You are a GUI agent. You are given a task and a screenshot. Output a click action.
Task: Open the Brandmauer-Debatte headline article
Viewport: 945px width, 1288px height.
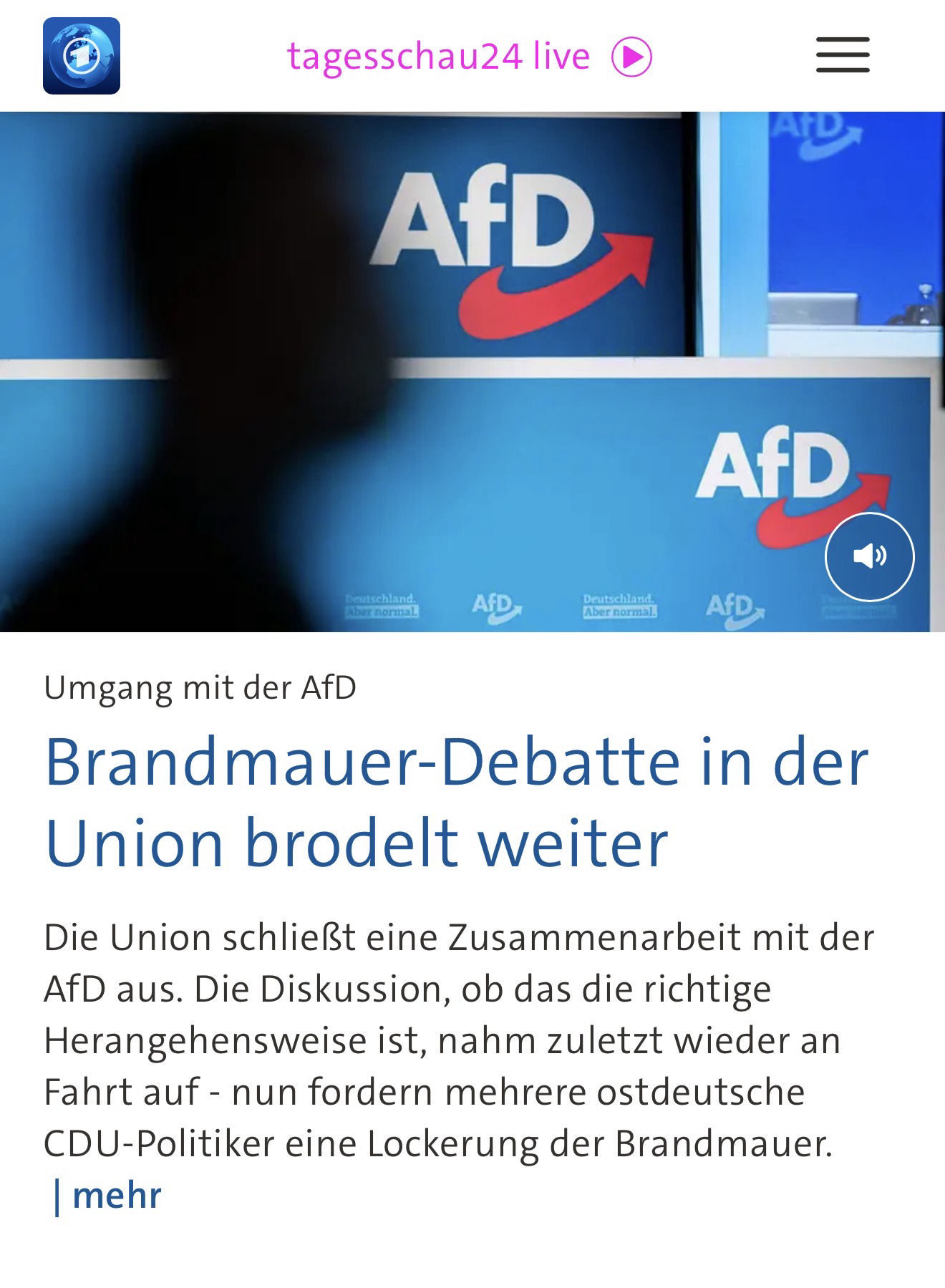pos(455,801)
